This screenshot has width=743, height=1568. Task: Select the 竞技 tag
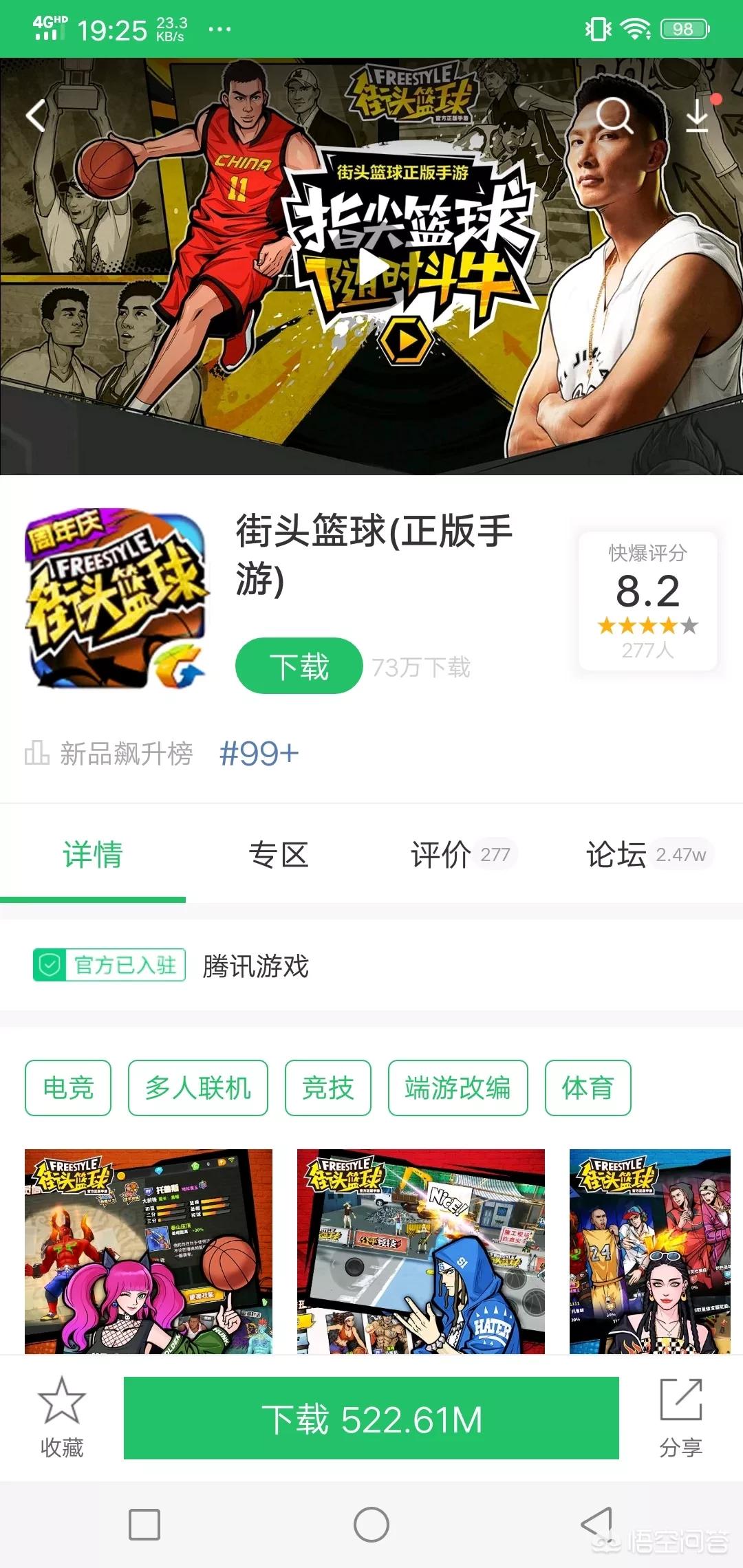tap(328, 1088)
